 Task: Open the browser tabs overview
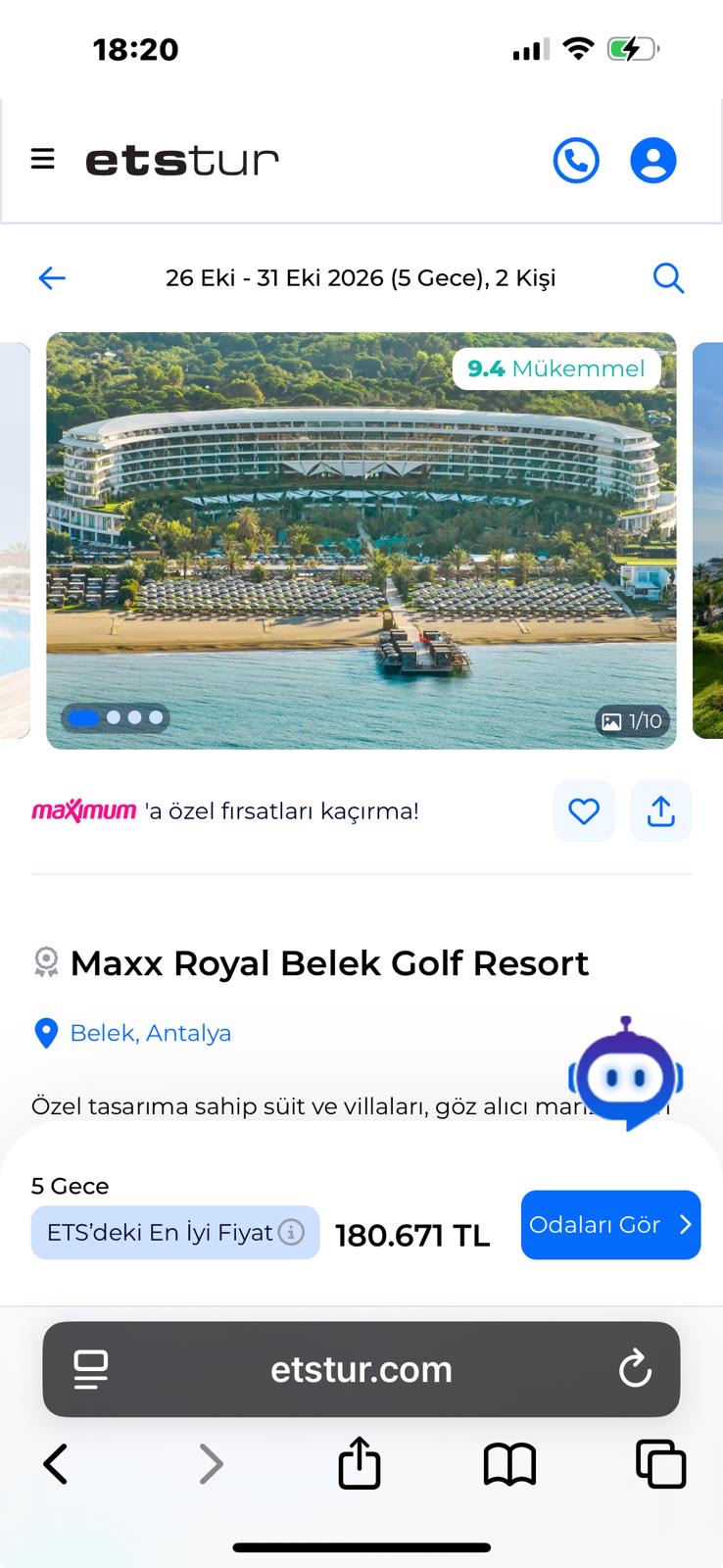click(660, 1464)
